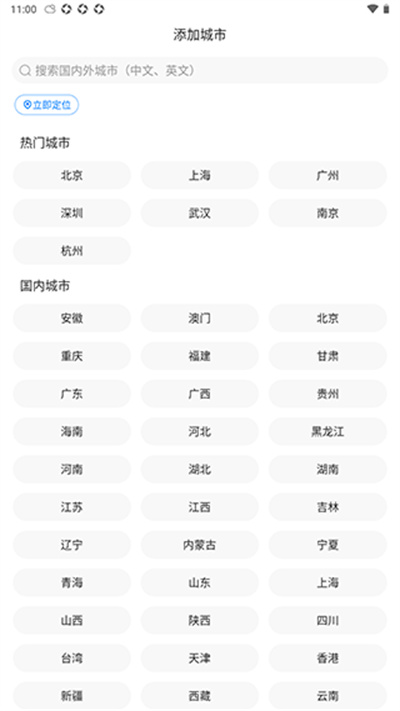Image resolution: width=400 pixels, height=711 pixels.
Task: Pick 武汉 from hot cities
Action: (x=200, y=213)
